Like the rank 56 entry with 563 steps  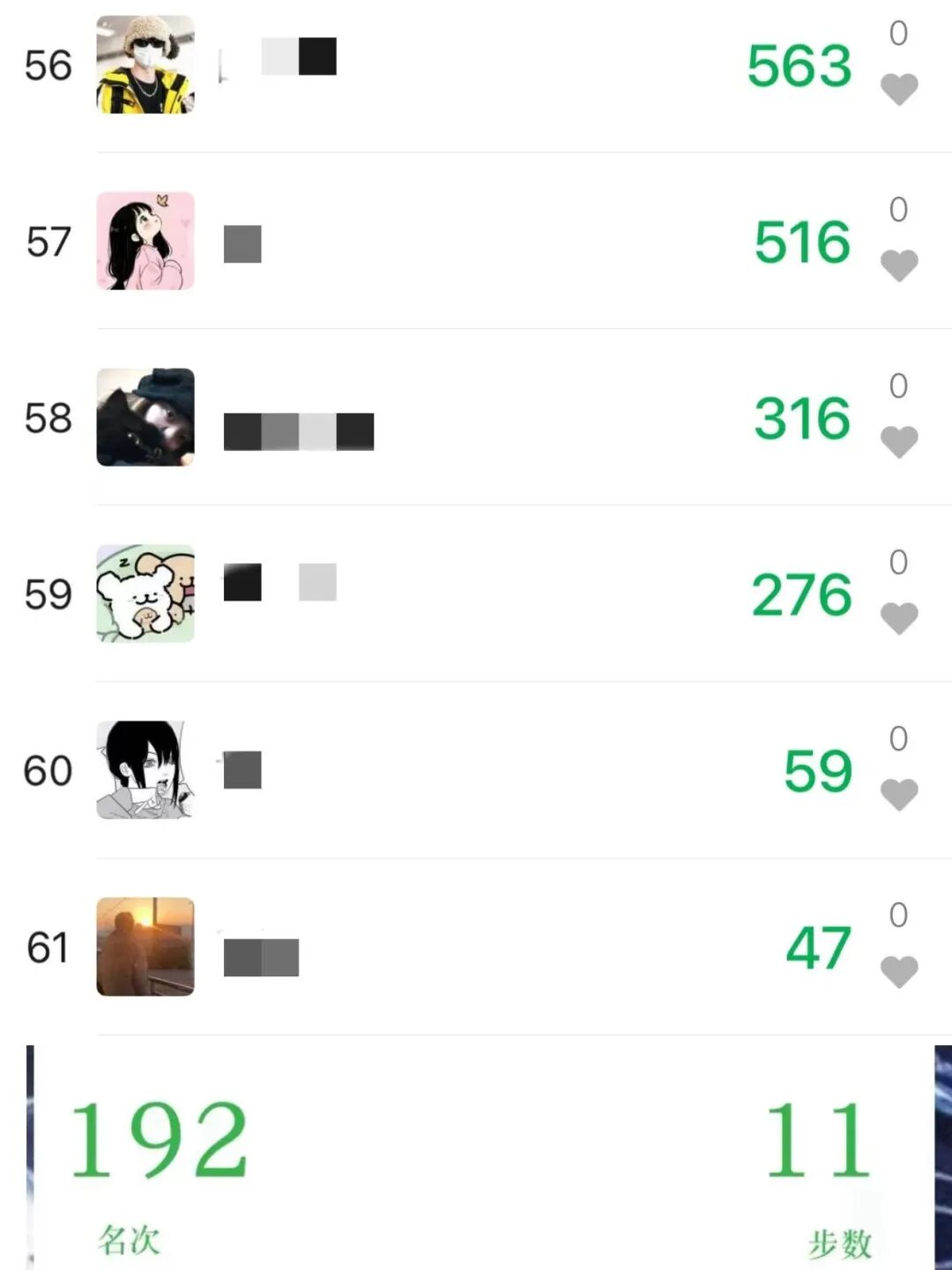(899, 88)
